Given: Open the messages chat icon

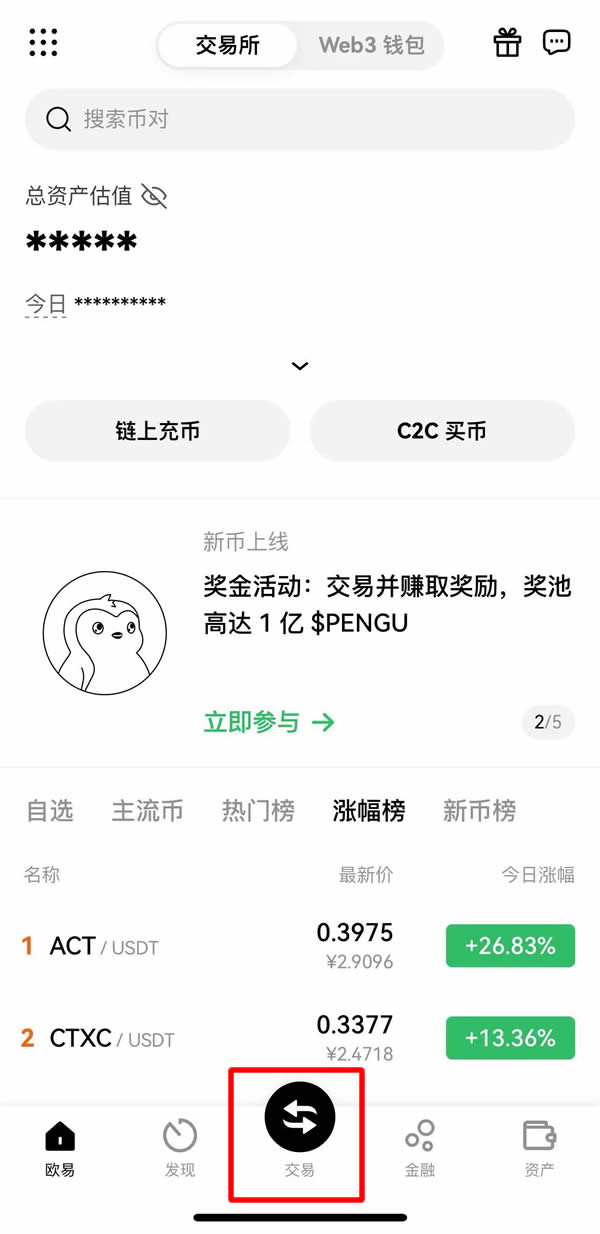Looking at the screenshot, I should 556,42.
